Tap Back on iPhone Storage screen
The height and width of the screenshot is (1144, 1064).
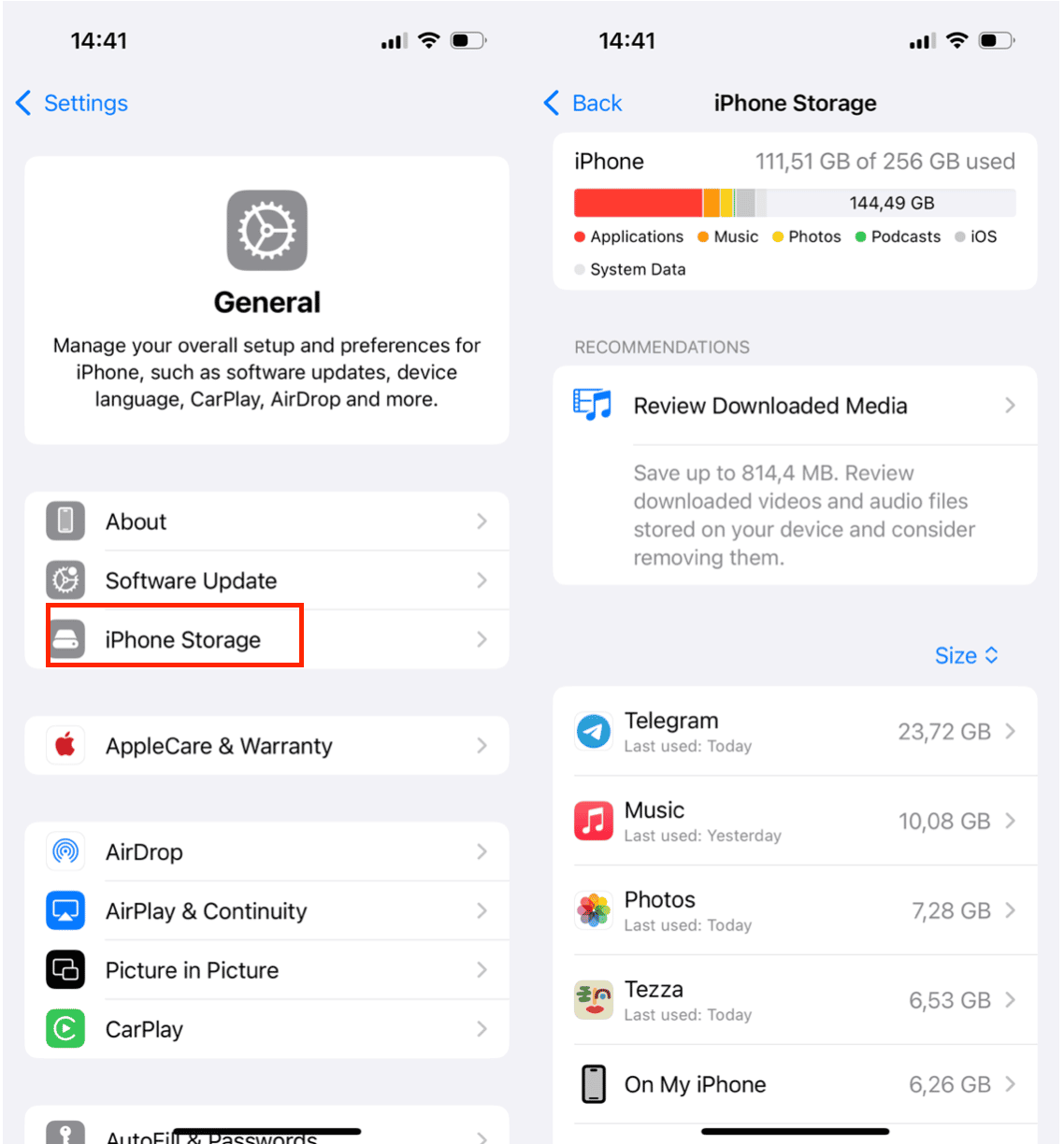tap(583, 103)
